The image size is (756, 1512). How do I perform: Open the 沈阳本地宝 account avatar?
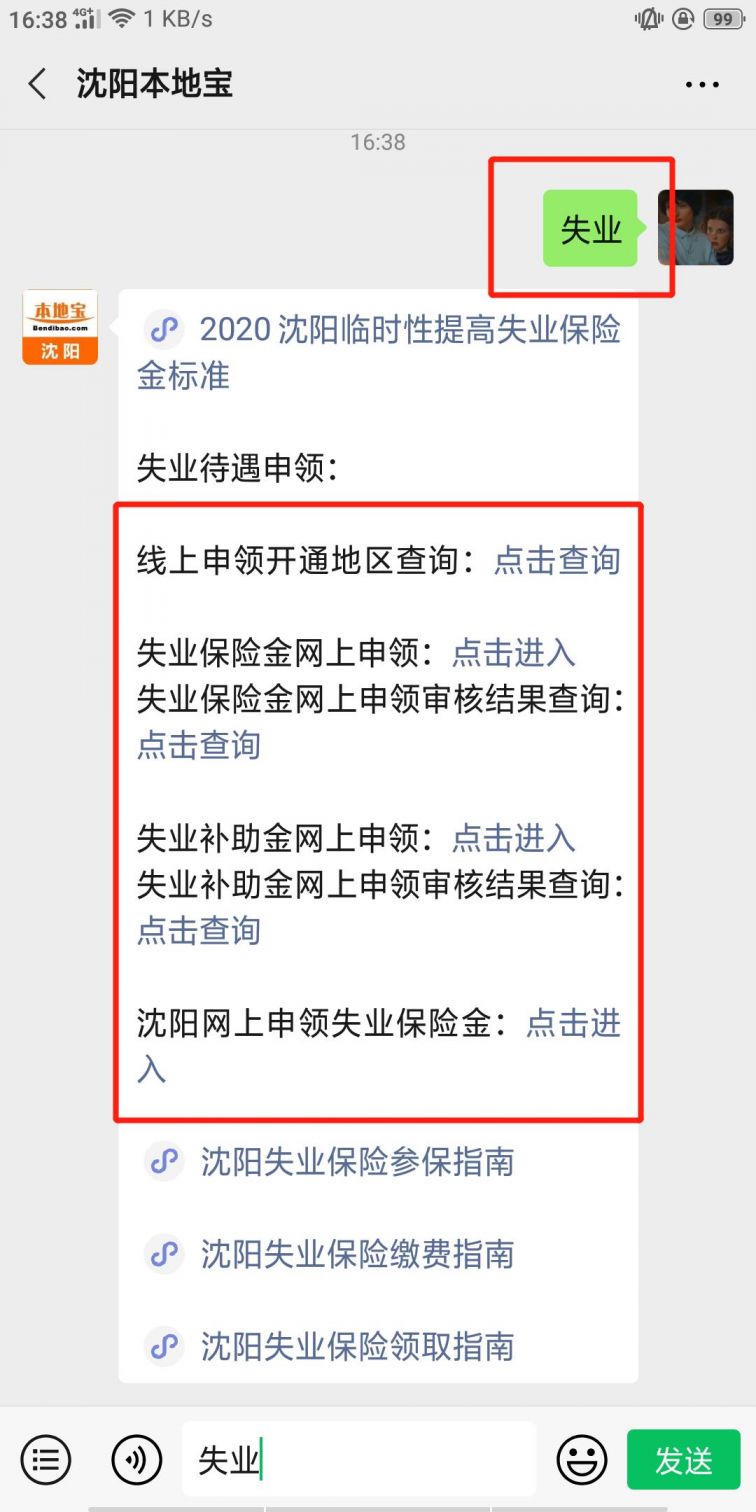click(x=60, y=327)
